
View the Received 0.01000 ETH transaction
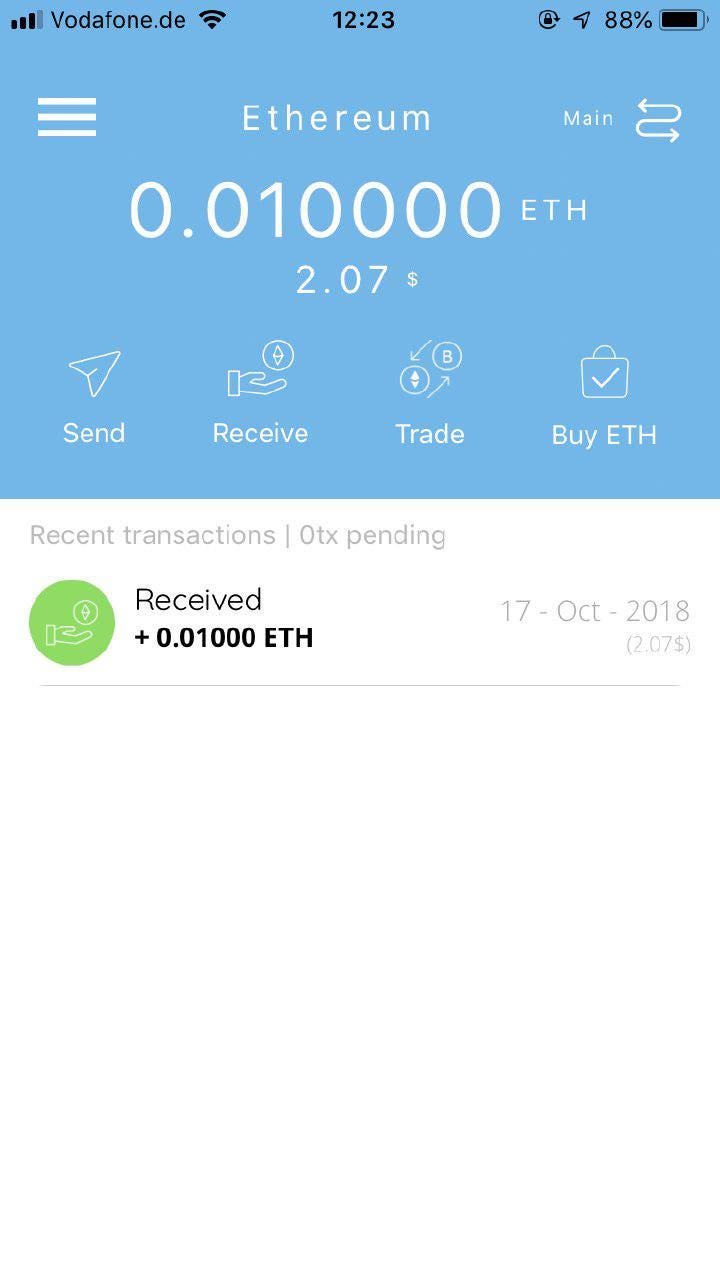tap(359, 623)
